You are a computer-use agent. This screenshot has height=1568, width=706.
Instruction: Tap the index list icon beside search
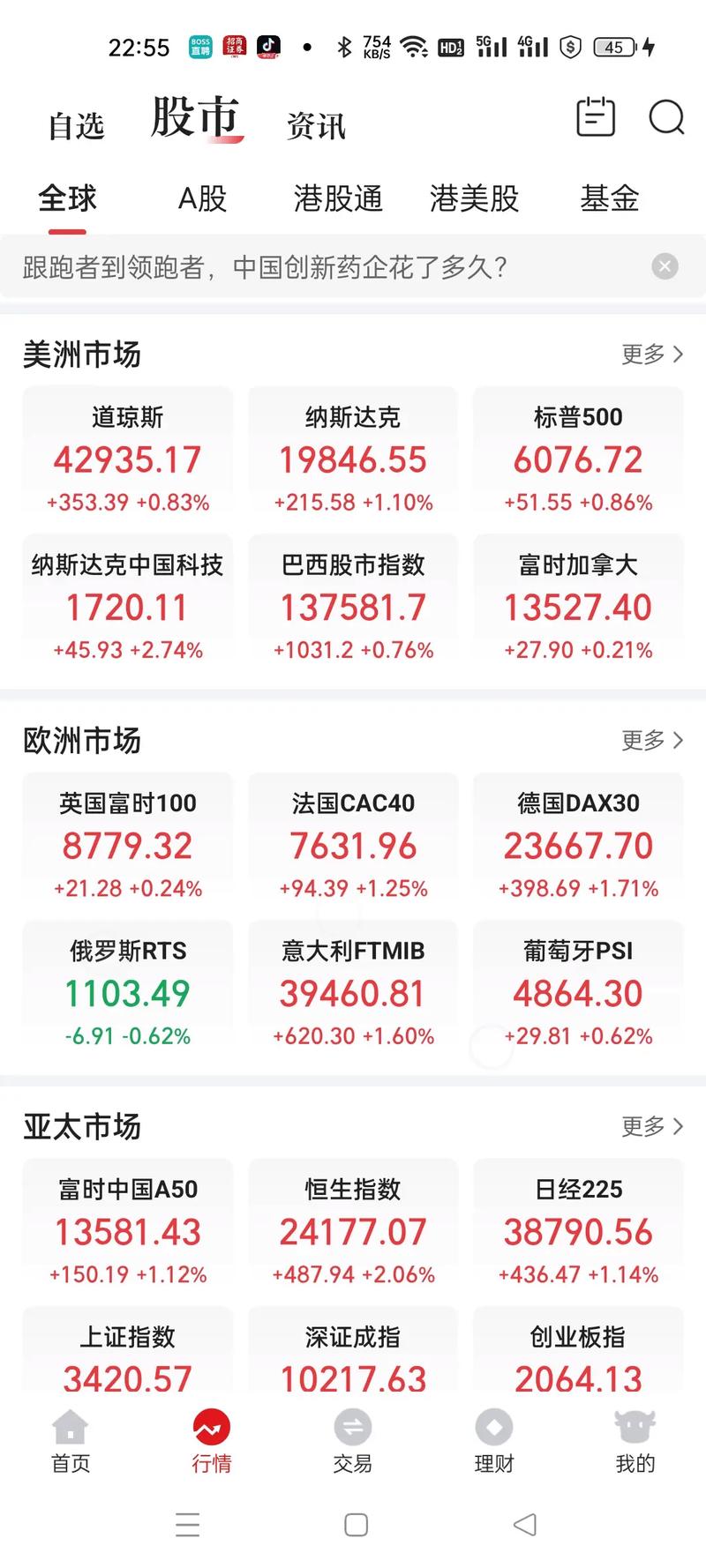pyautogui.click(x=595, y=116)
